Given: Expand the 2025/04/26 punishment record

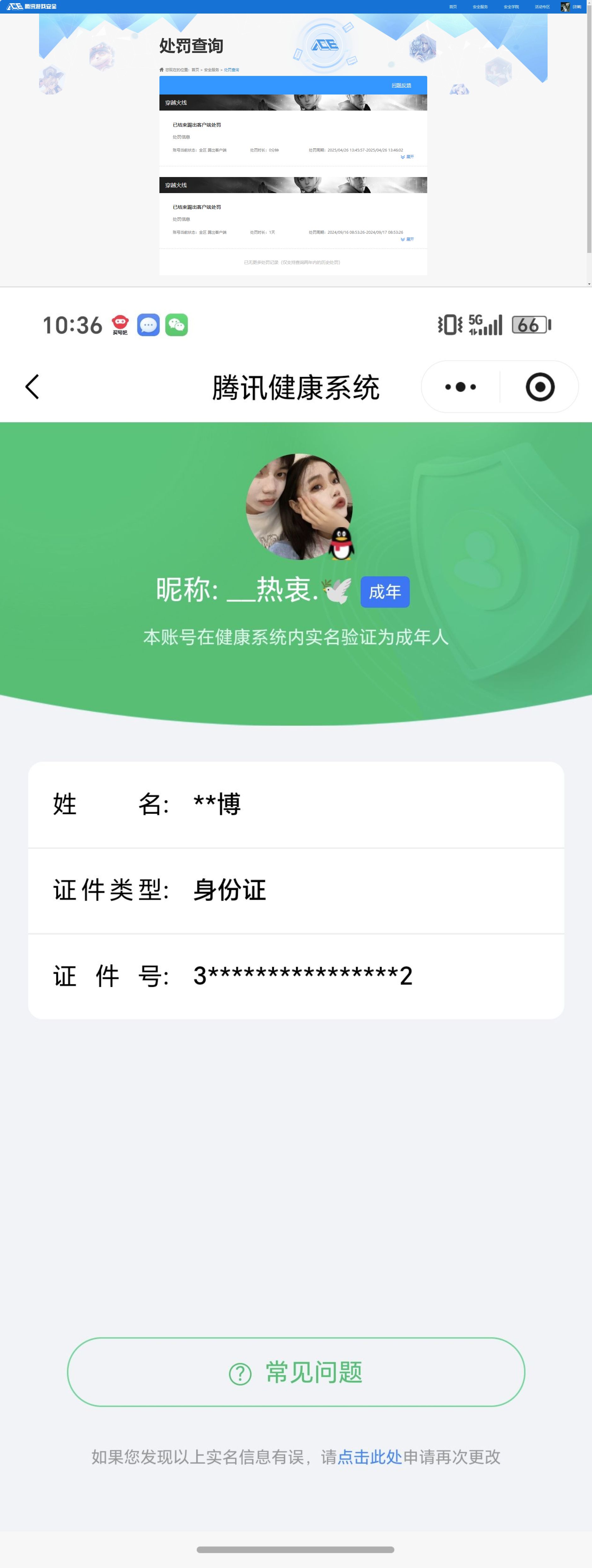Looking at the screenshot, I should (x=407, y=157).
